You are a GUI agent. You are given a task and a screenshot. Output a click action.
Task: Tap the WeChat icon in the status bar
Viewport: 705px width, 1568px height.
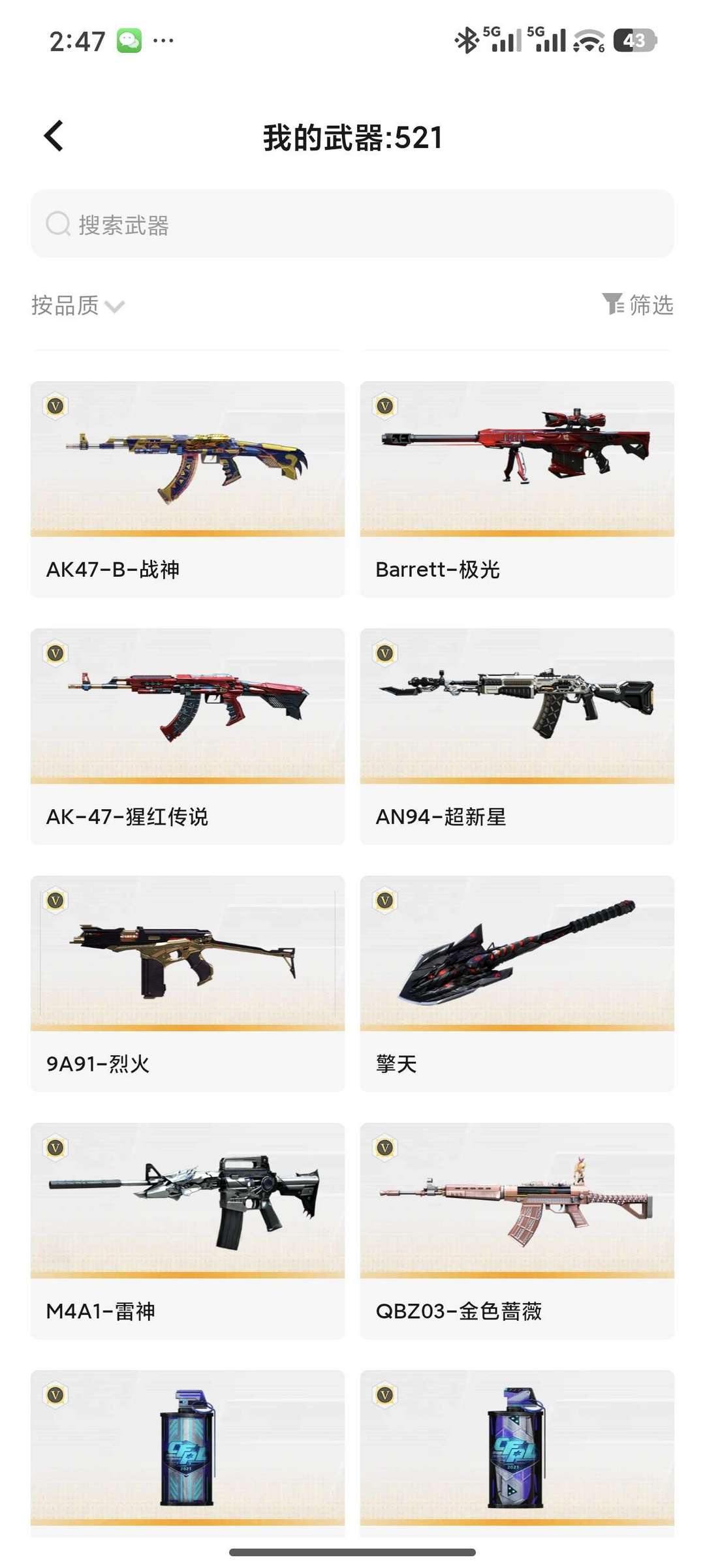click(131, 41)
